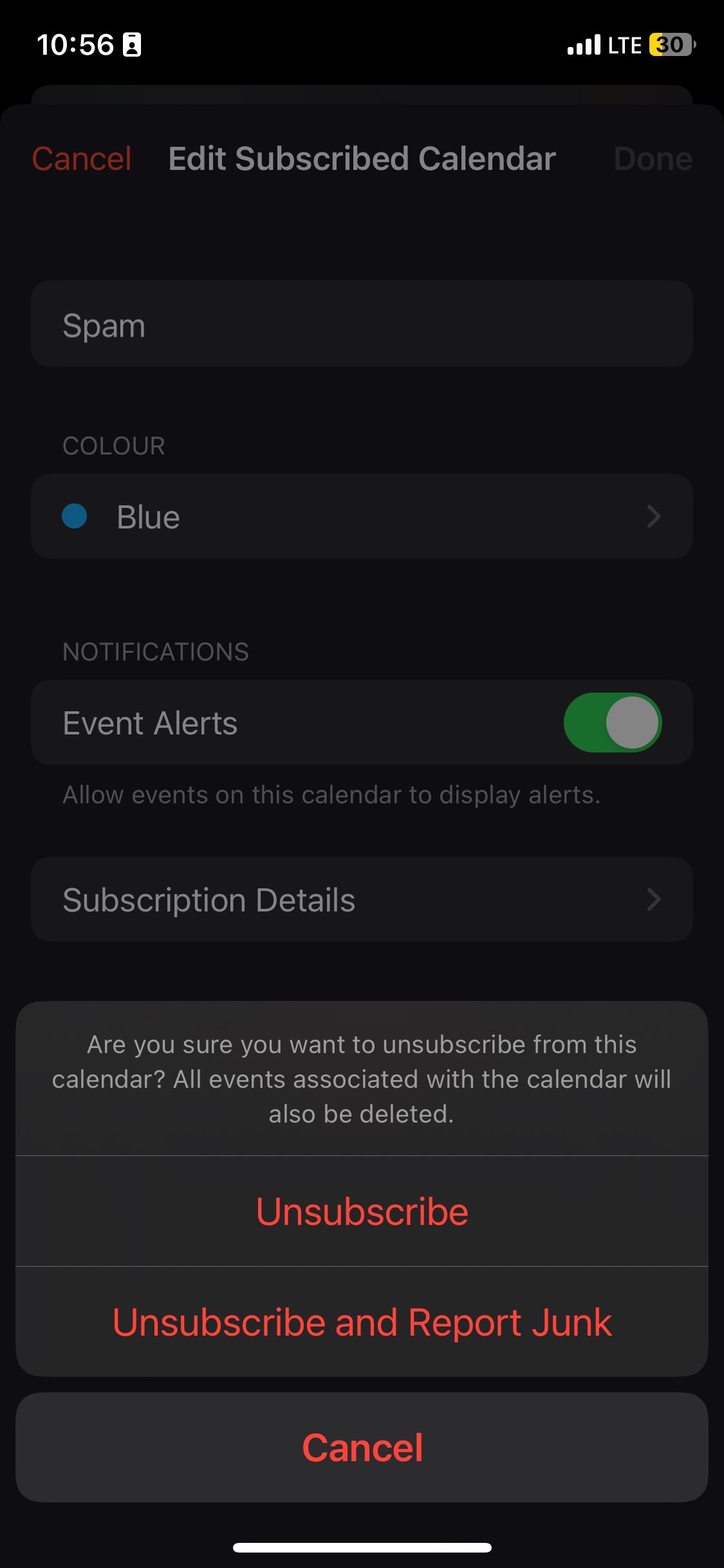Viewport: 724px width, 1568px height.
Task: Dismiss the confirmation sheet with bottom Cancel
Action: coord(362,1447)
